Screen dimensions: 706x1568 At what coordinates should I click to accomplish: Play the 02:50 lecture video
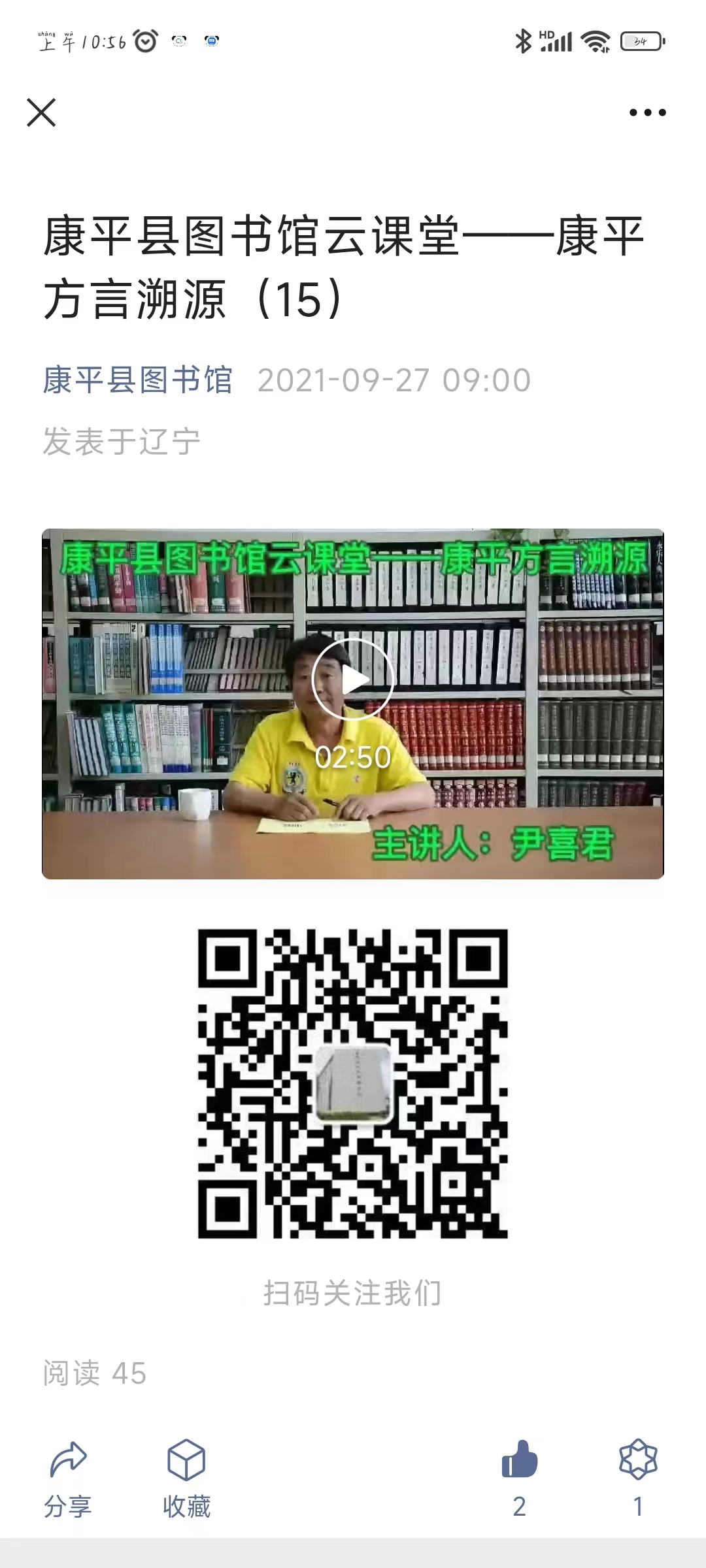[x=352, y=679]
